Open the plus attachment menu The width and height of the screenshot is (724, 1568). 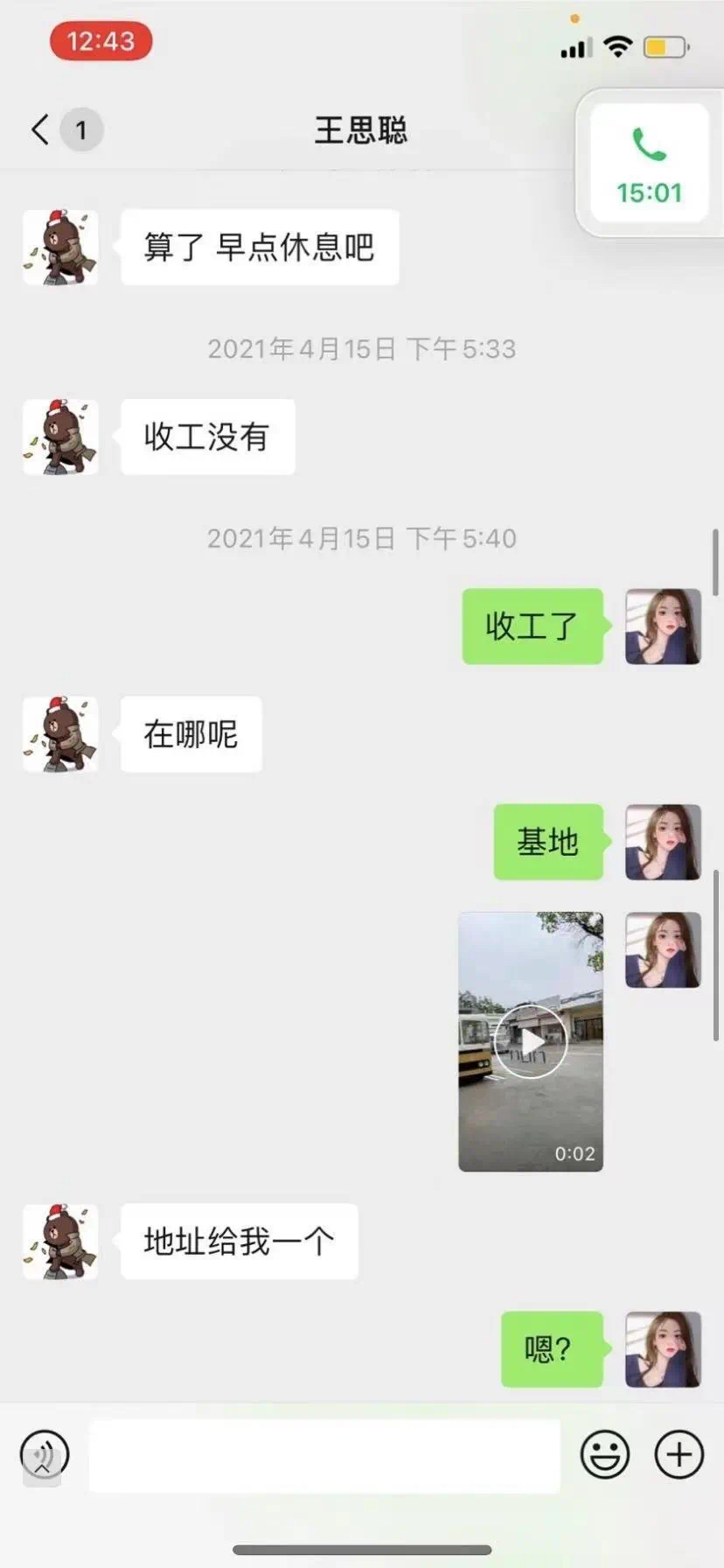click(679, 1454)
